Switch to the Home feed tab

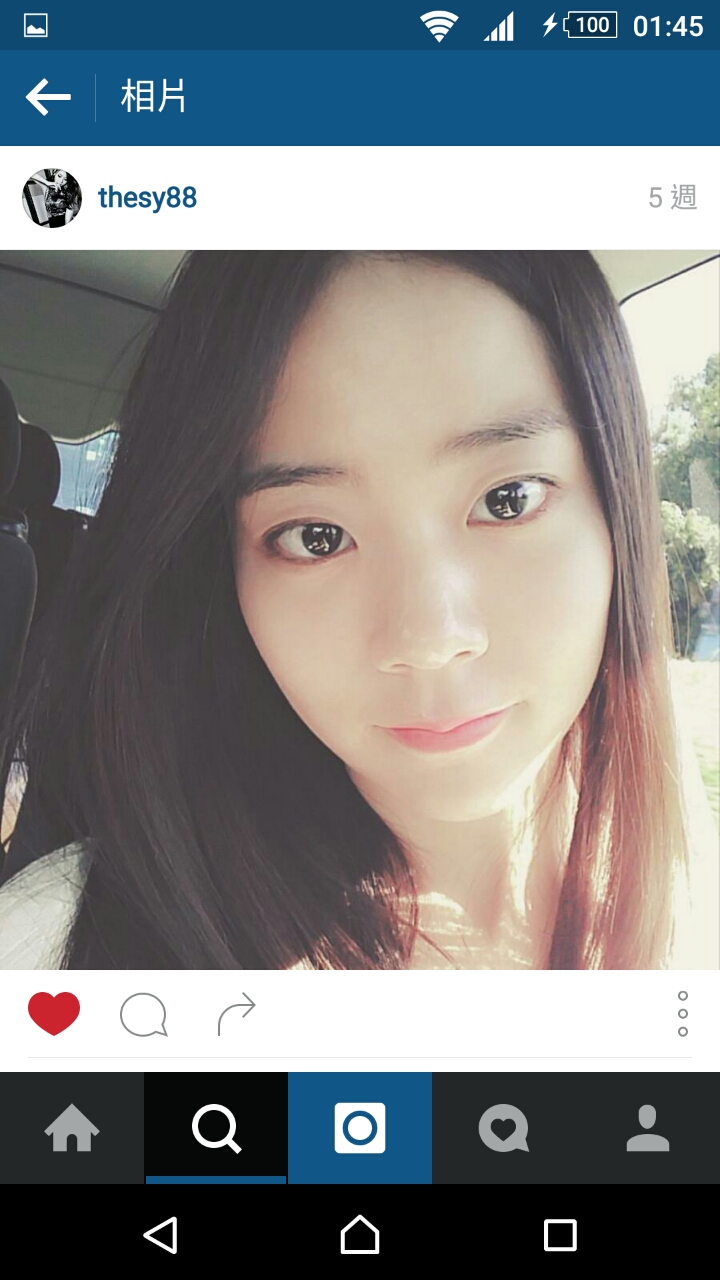(72, 1128)
